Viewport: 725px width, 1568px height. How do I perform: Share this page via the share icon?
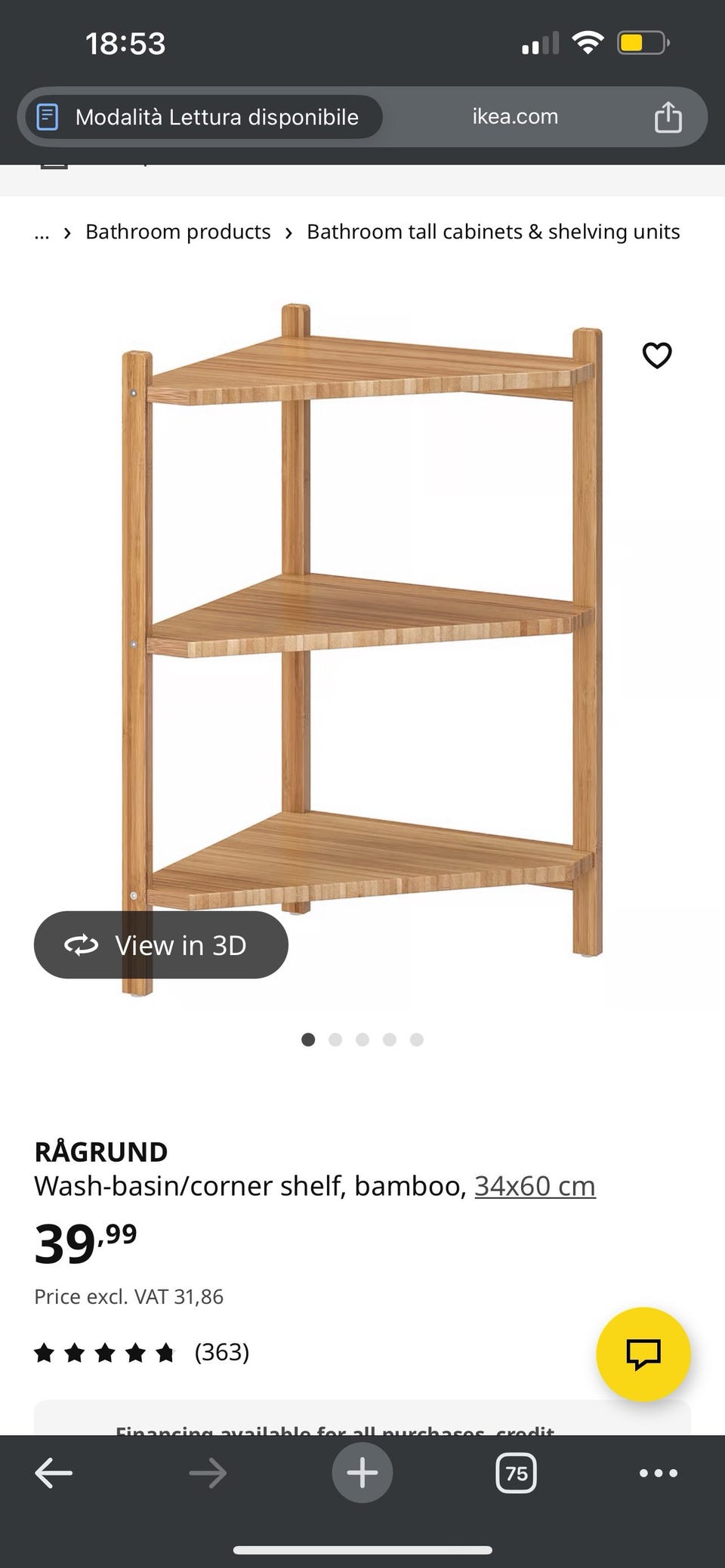(x=668, y=117)
